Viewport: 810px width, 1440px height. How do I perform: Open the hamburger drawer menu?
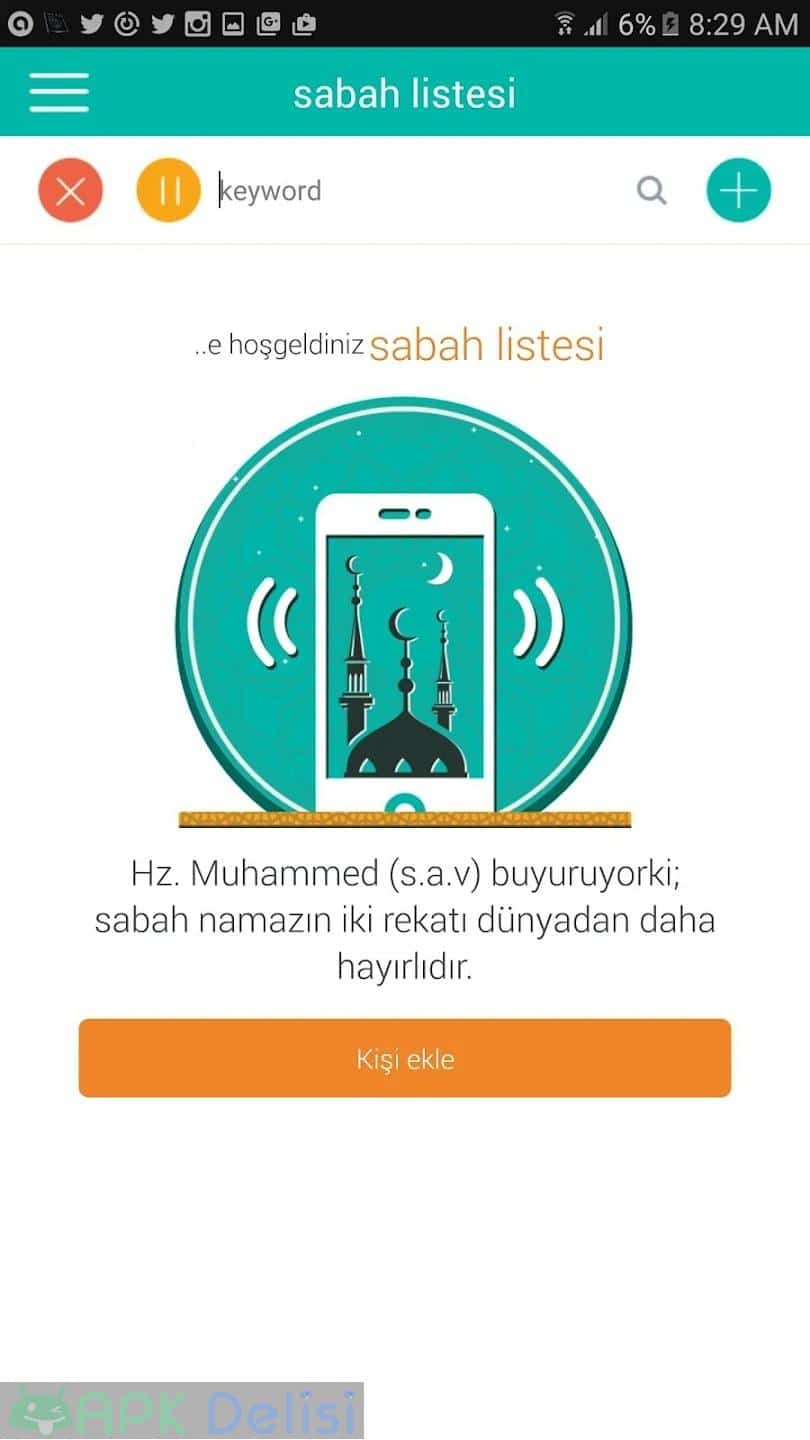coord(59,93)
